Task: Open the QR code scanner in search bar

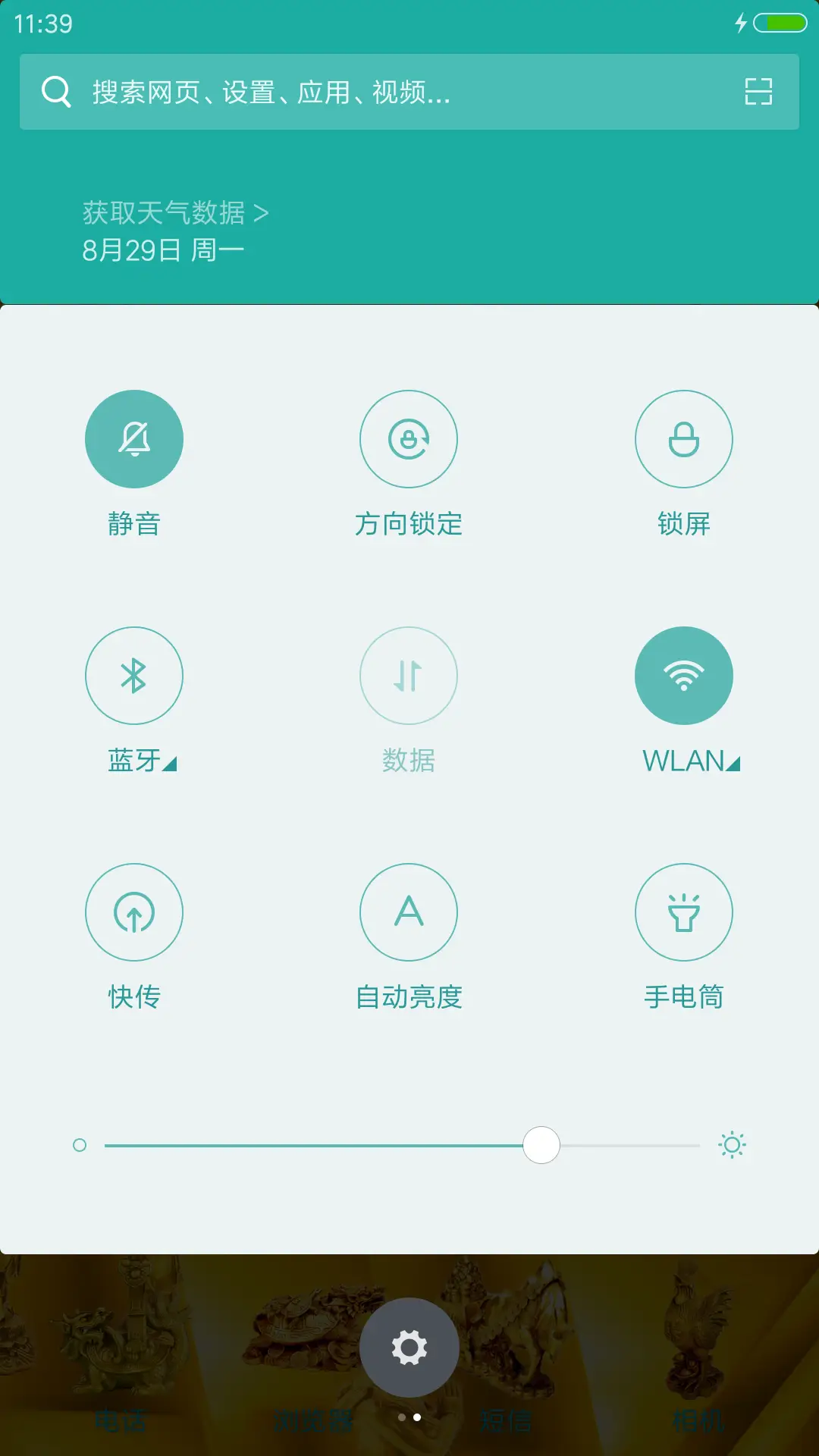Action: pyautogui.click(x=757, y=93)
